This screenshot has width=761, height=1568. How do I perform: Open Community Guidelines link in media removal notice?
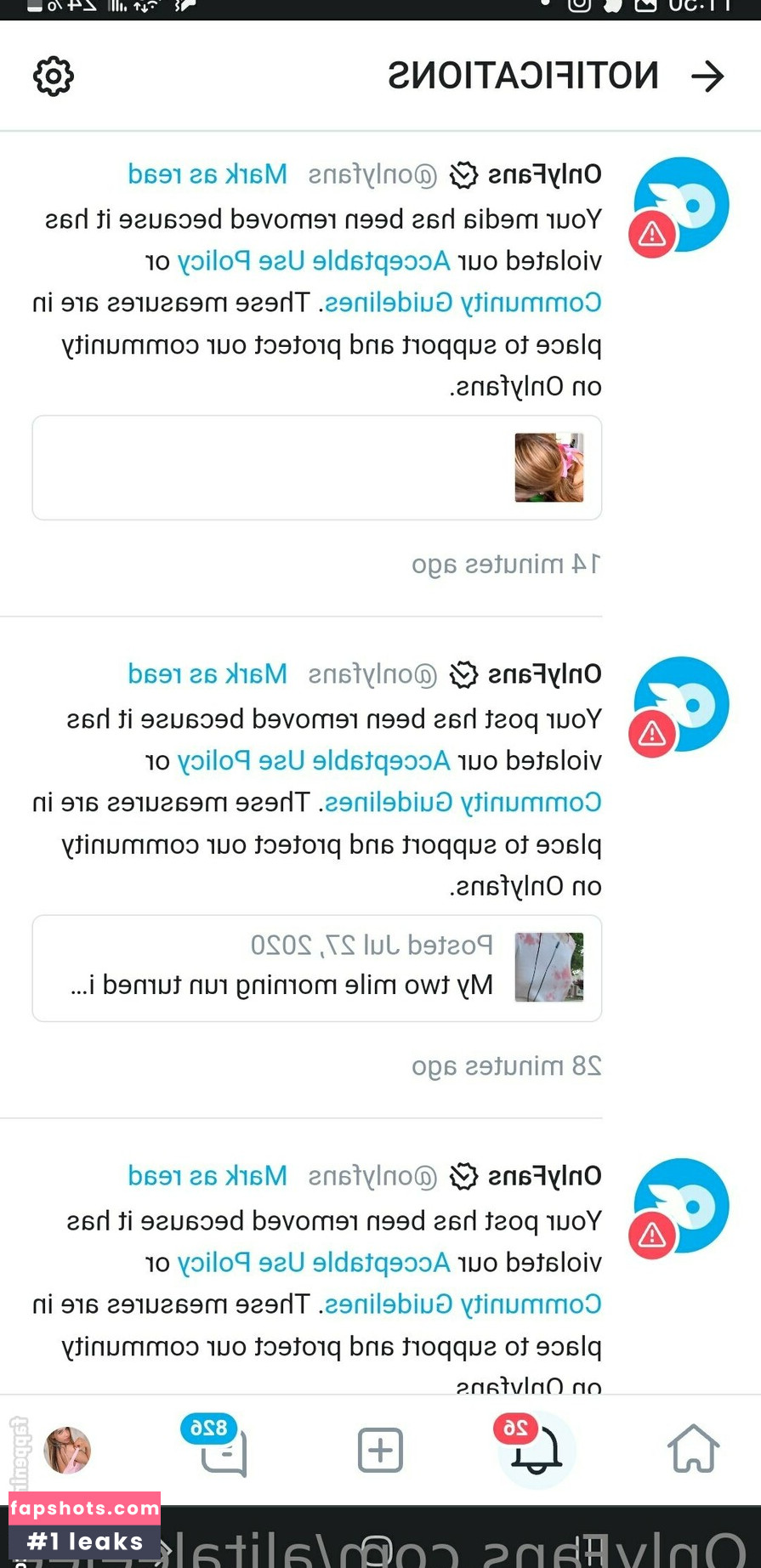pyautogui.click(x=463, y=303)
